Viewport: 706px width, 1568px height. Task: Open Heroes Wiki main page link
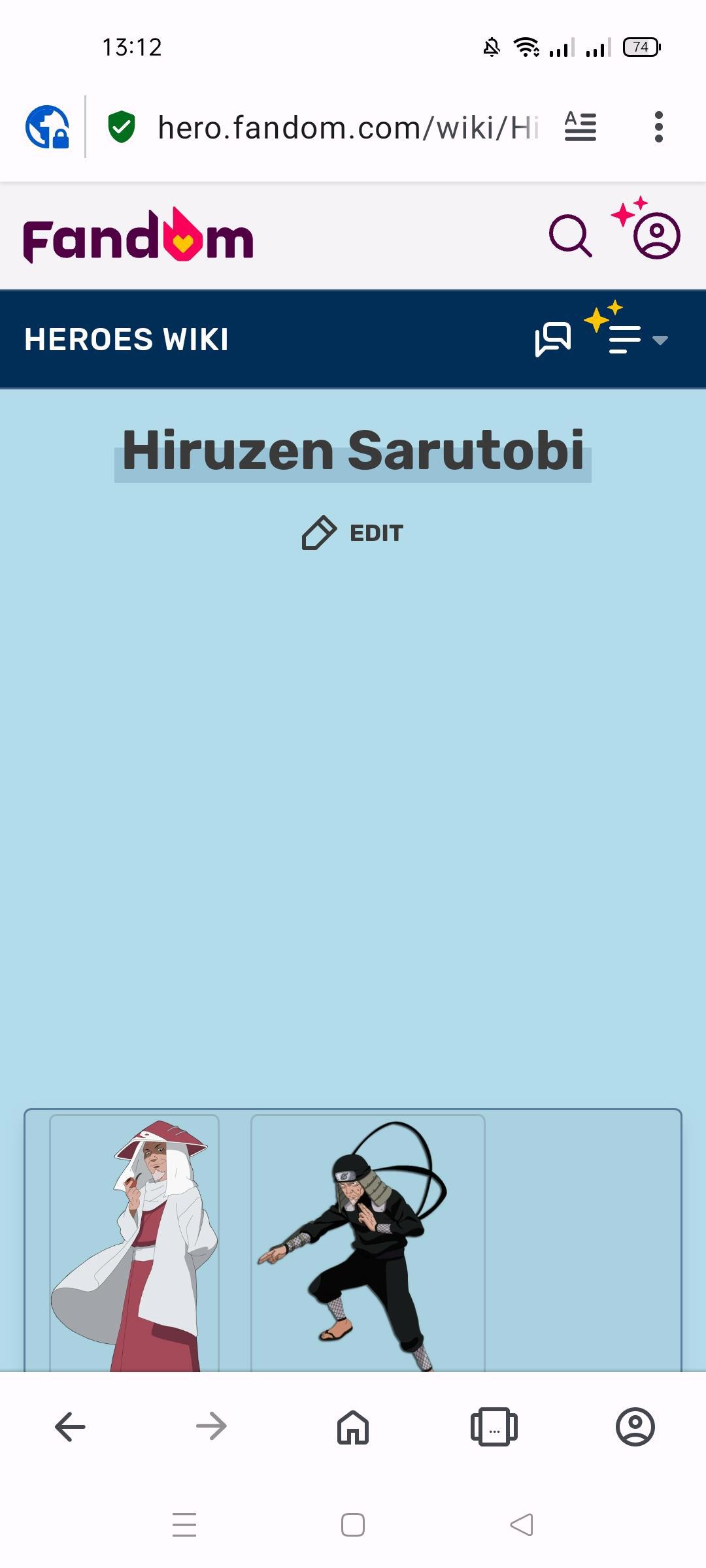(127, 340)
